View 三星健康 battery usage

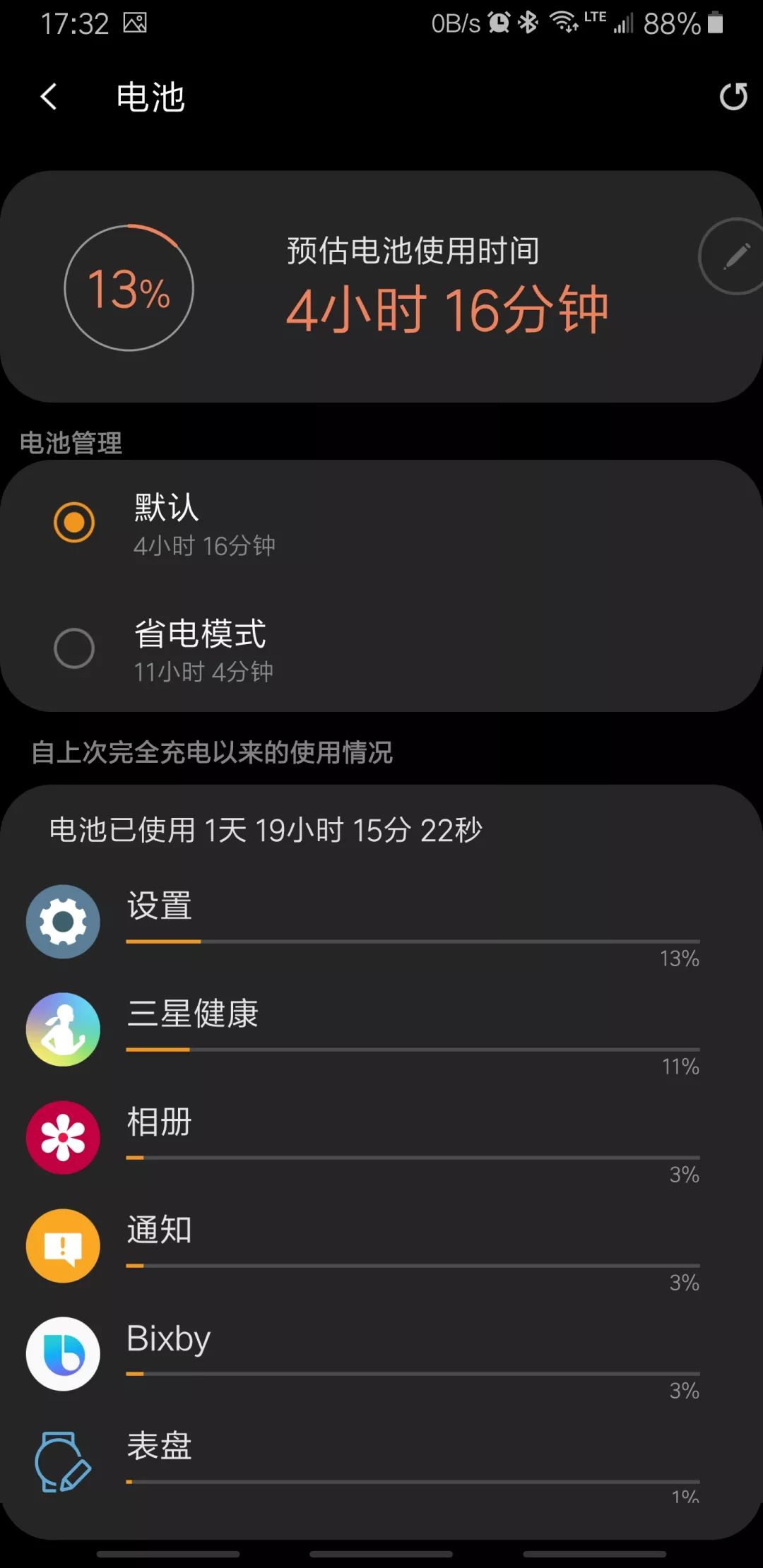coord(381,1030)
